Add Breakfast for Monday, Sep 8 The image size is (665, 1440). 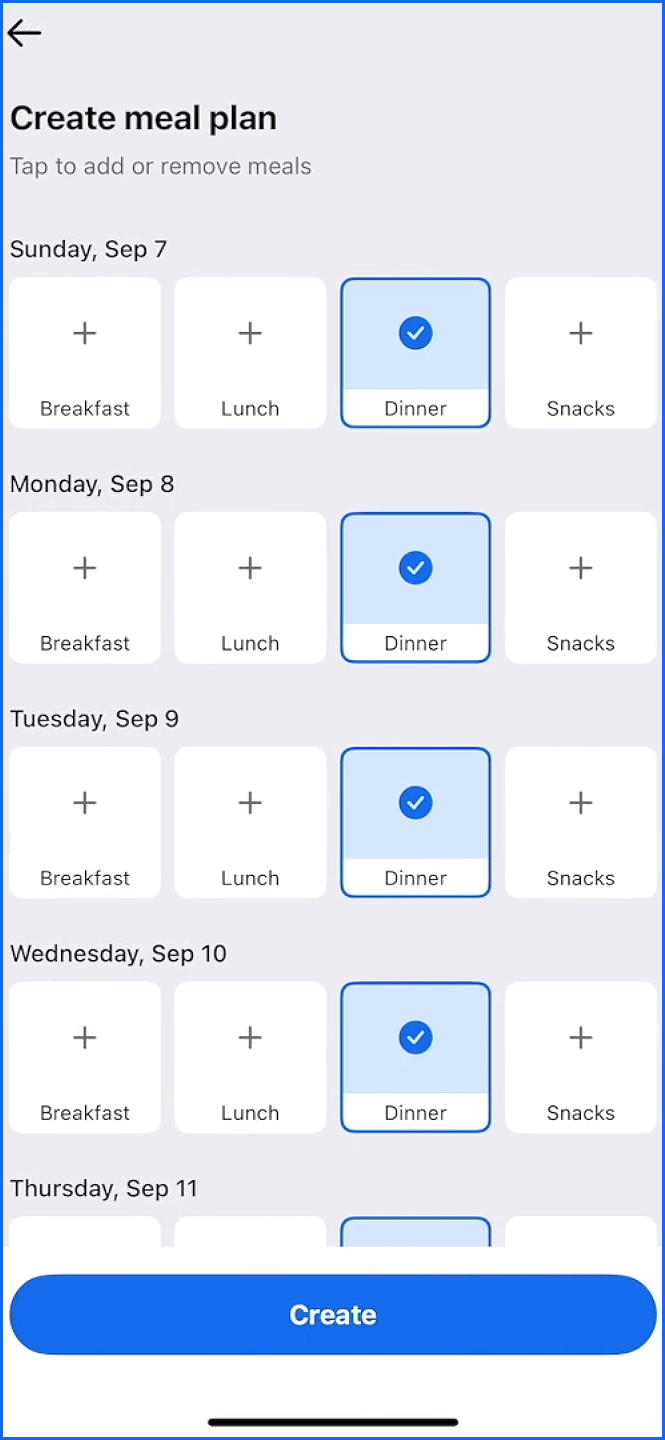pyautogui.click(x=85, y=587)
